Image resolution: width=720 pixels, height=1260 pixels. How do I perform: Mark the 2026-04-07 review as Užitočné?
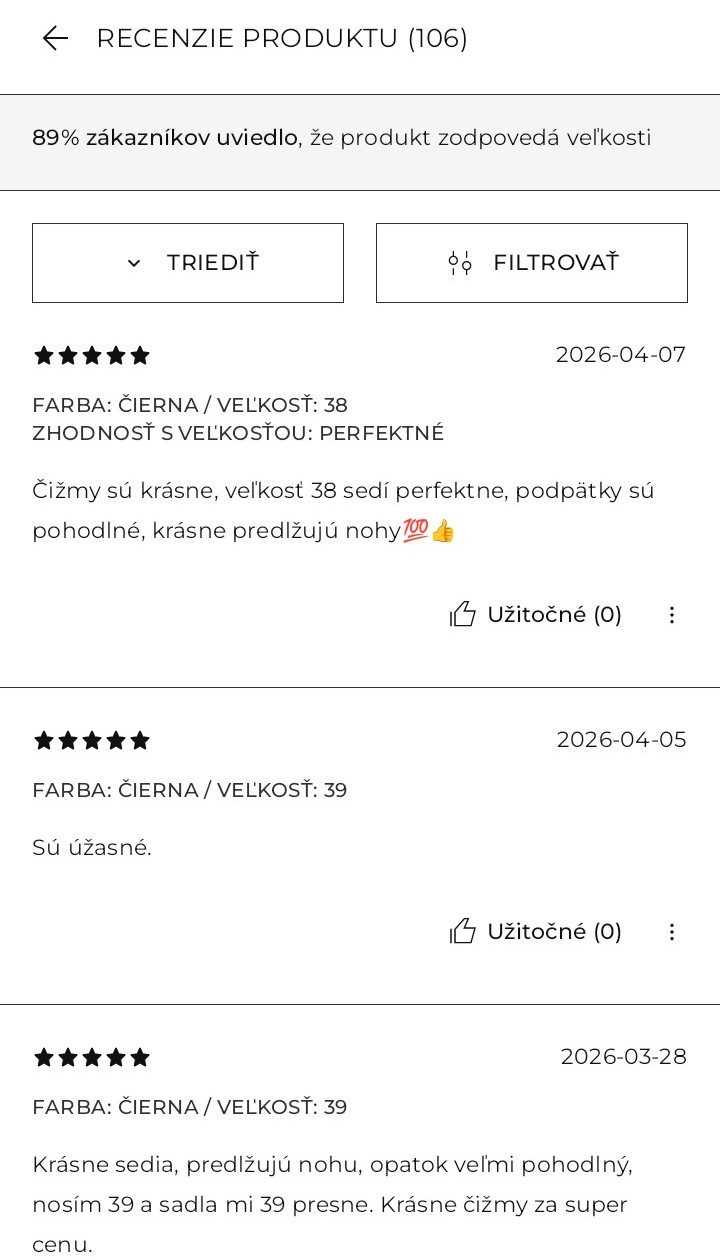(536, 615)
